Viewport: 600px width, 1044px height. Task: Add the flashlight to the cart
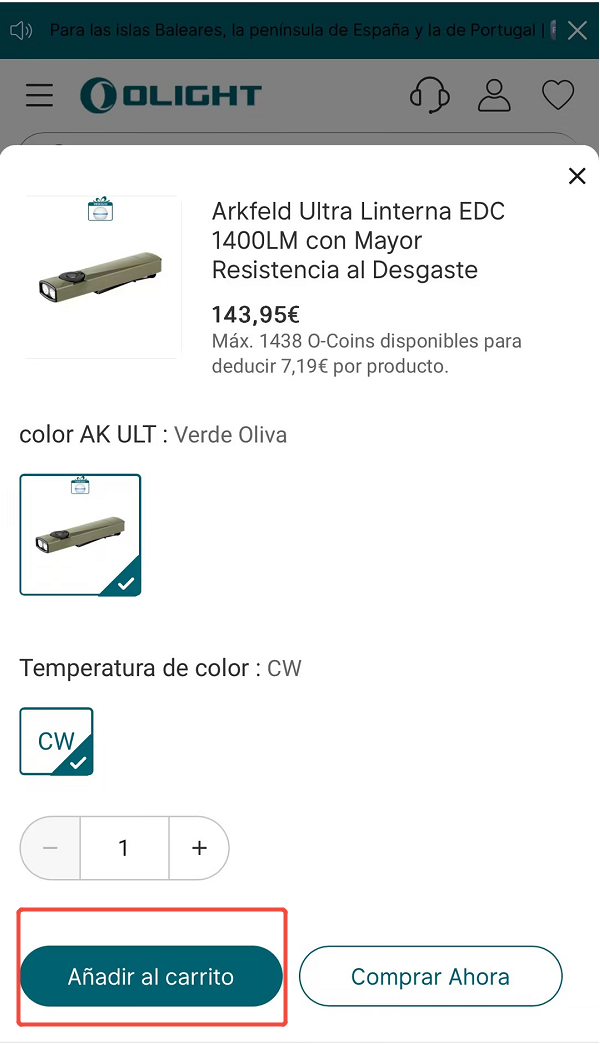(x=151, y=976)
